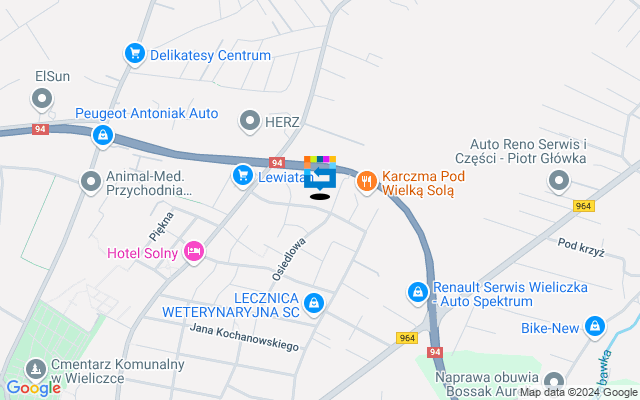
Task: Open Cmentarz Komunalny w Wieliczce marker
Action: coord(38,369)
